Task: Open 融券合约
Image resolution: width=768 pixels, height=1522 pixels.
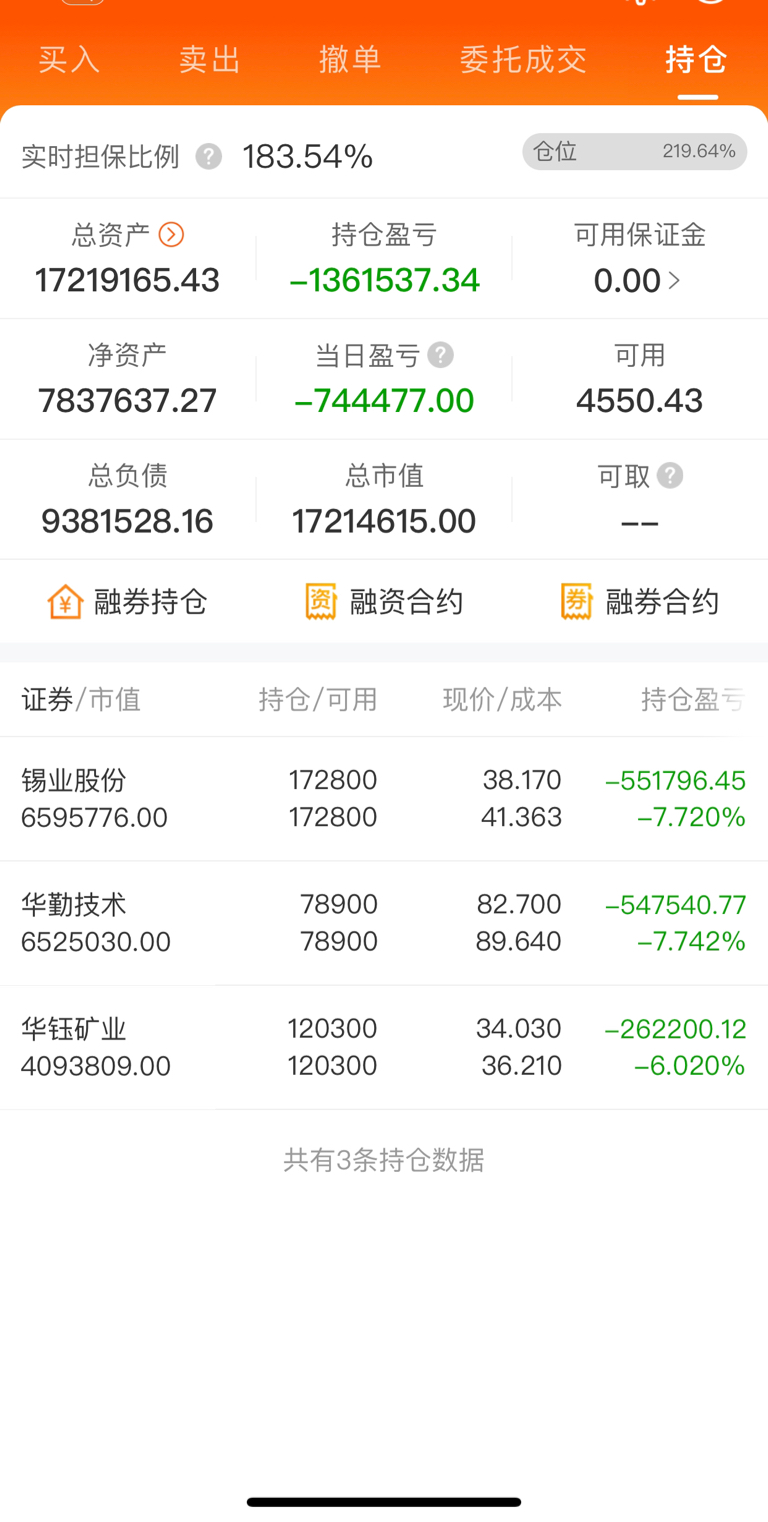Action: tap(640, 602)
